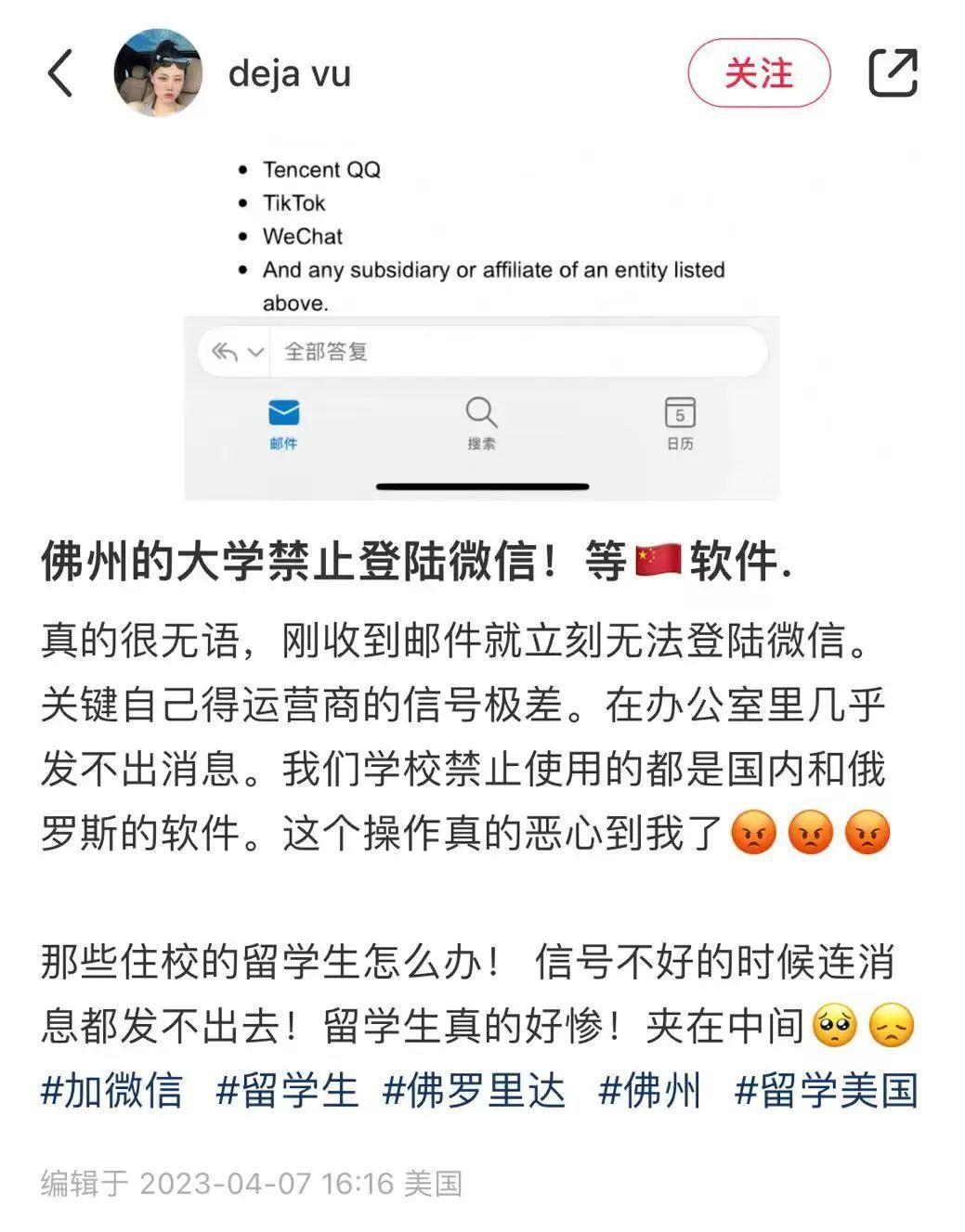The image size is (965, 1232).
Task: Open the #留学美国 hashtag
Action: click(825, 1090)
